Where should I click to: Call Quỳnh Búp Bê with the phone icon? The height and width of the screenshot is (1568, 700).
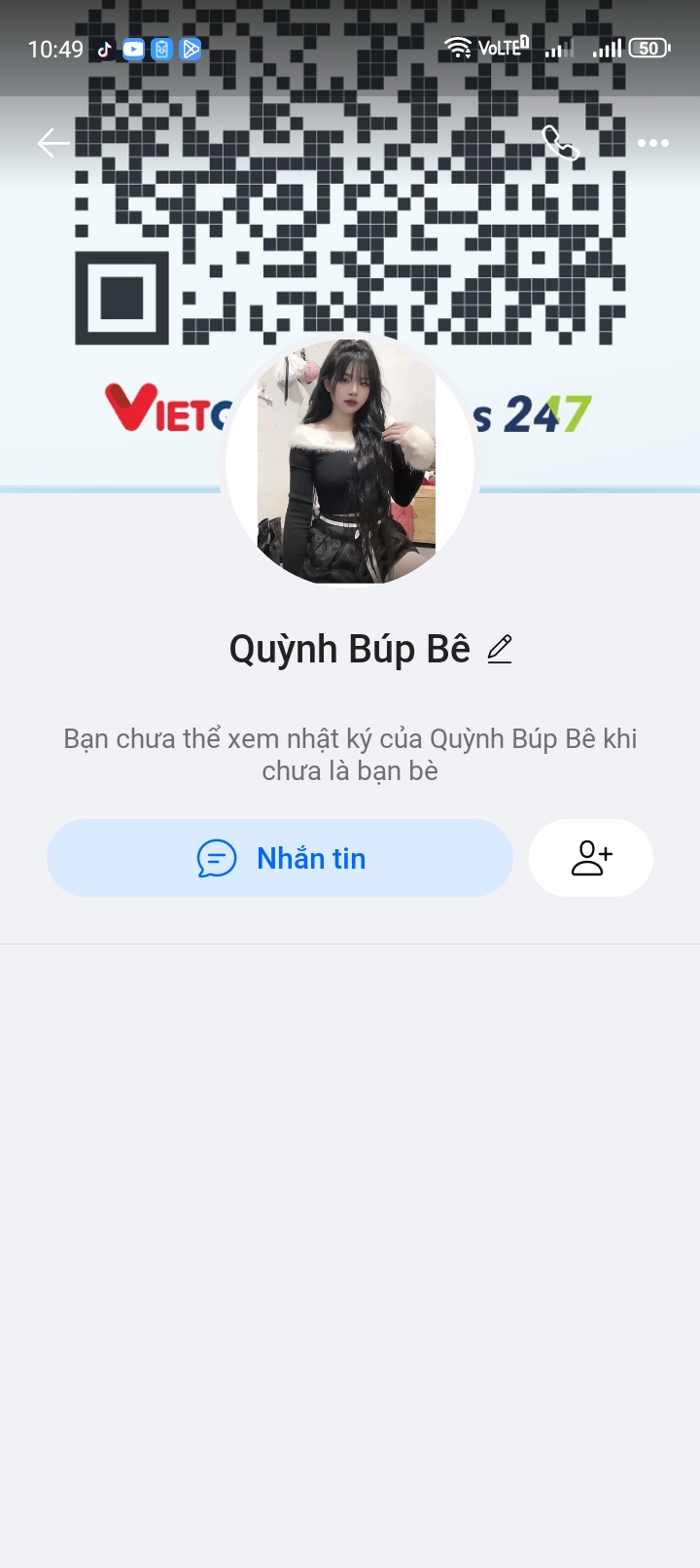coord(560,144)
